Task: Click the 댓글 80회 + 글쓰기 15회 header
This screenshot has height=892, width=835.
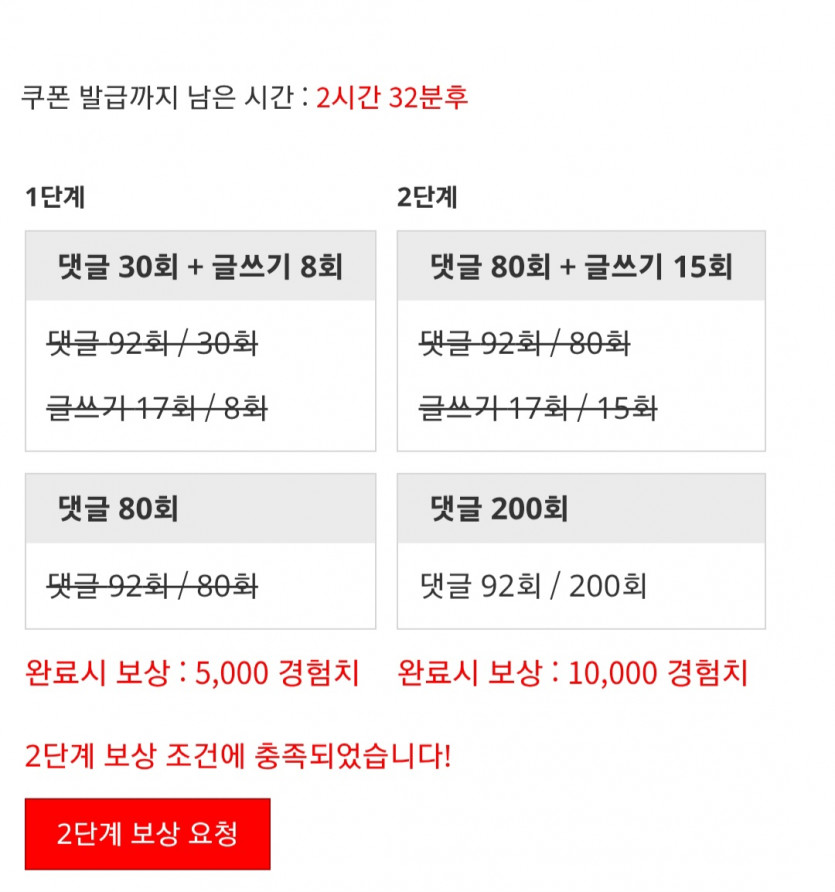Action: pos(580,266)
